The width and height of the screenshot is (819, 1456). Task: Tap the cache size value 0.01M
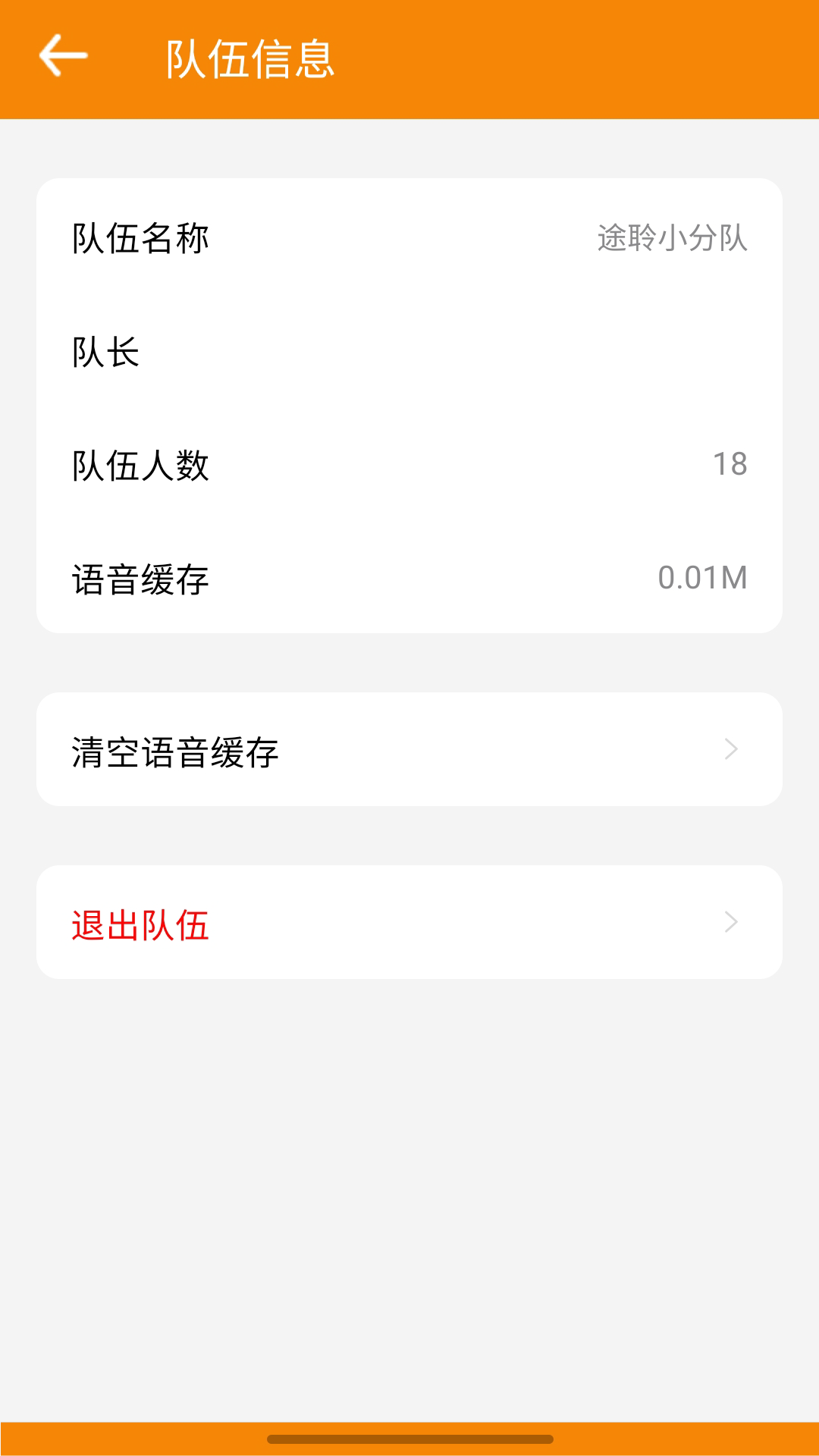[704, 578]
